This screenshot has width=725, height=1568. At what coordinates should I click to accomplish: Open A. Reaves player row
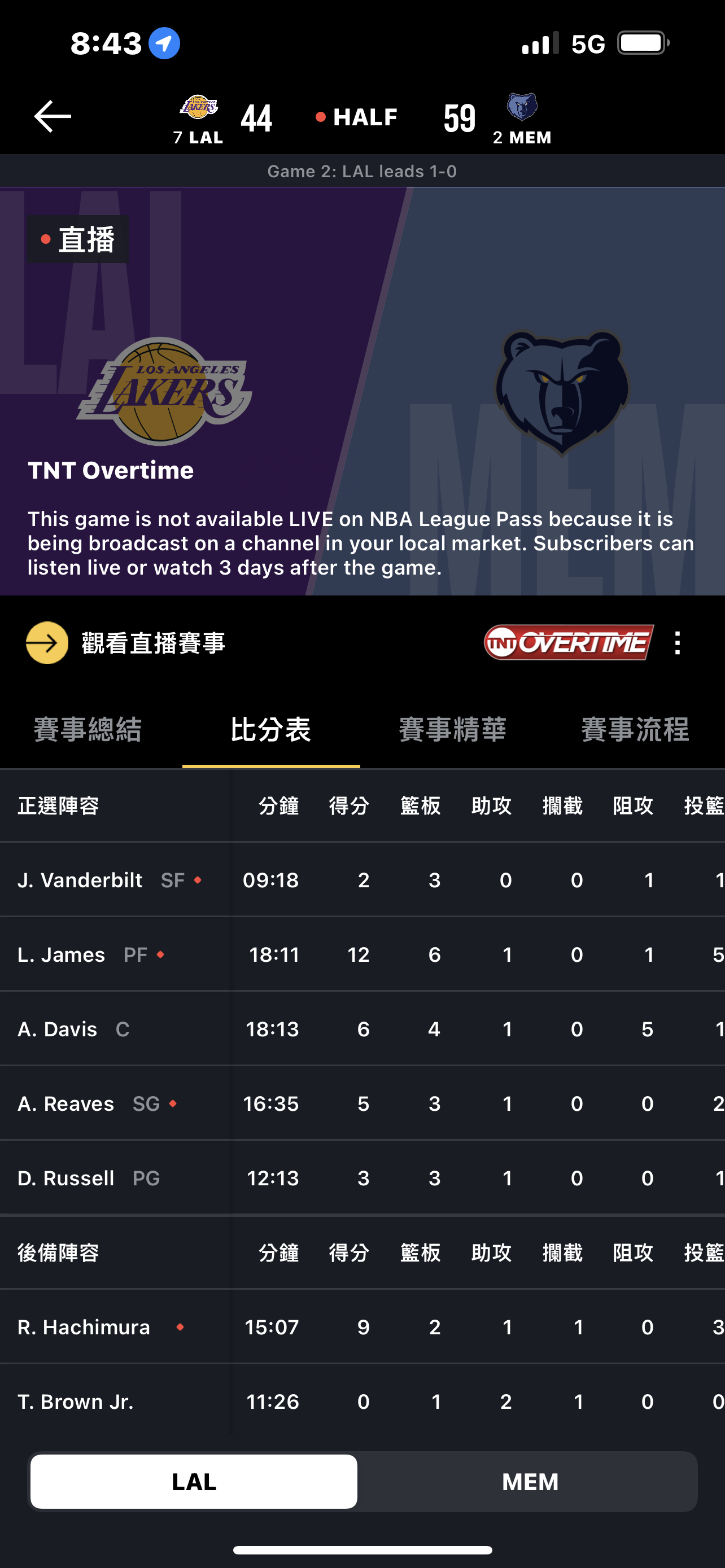65,1103
